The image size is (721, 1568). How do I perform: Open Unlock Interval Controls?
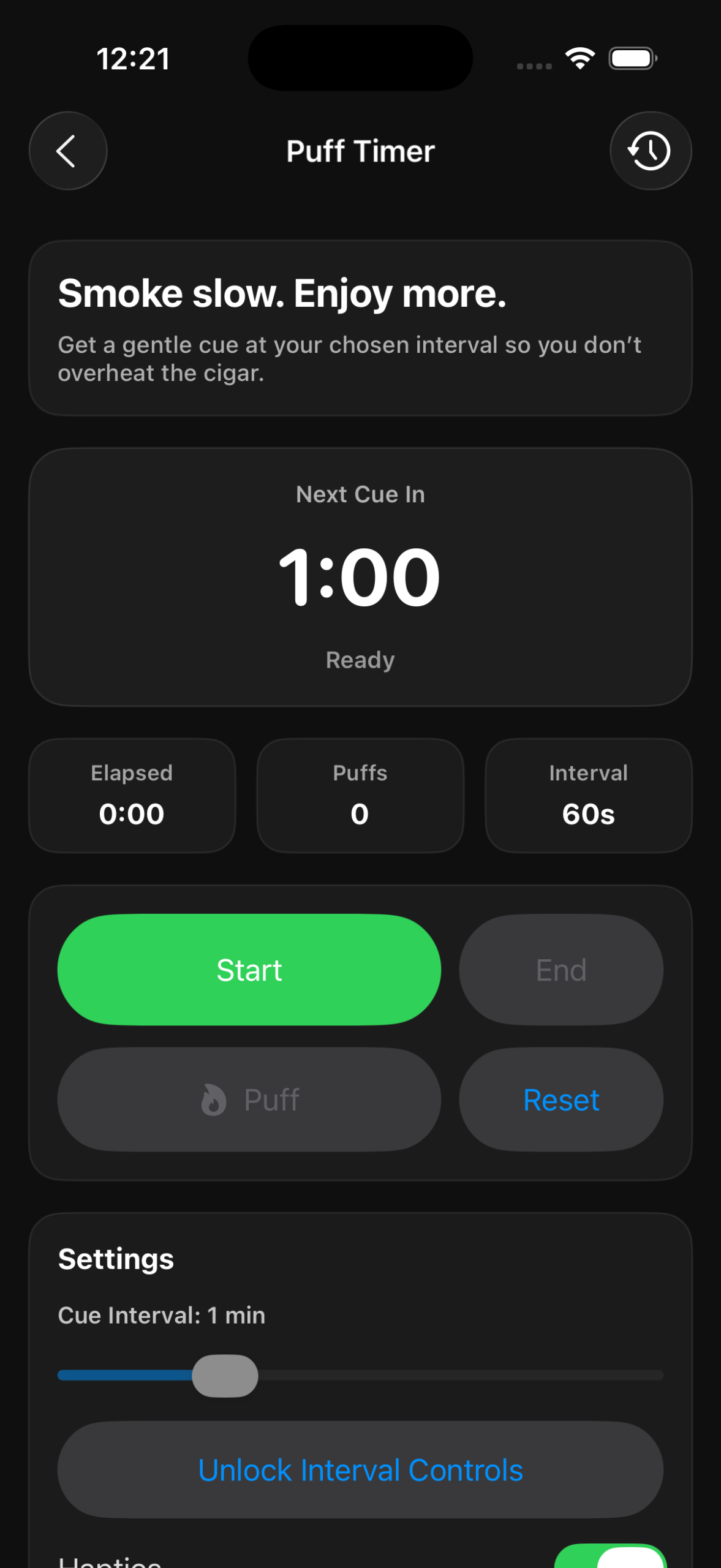tap(360, 1470)
